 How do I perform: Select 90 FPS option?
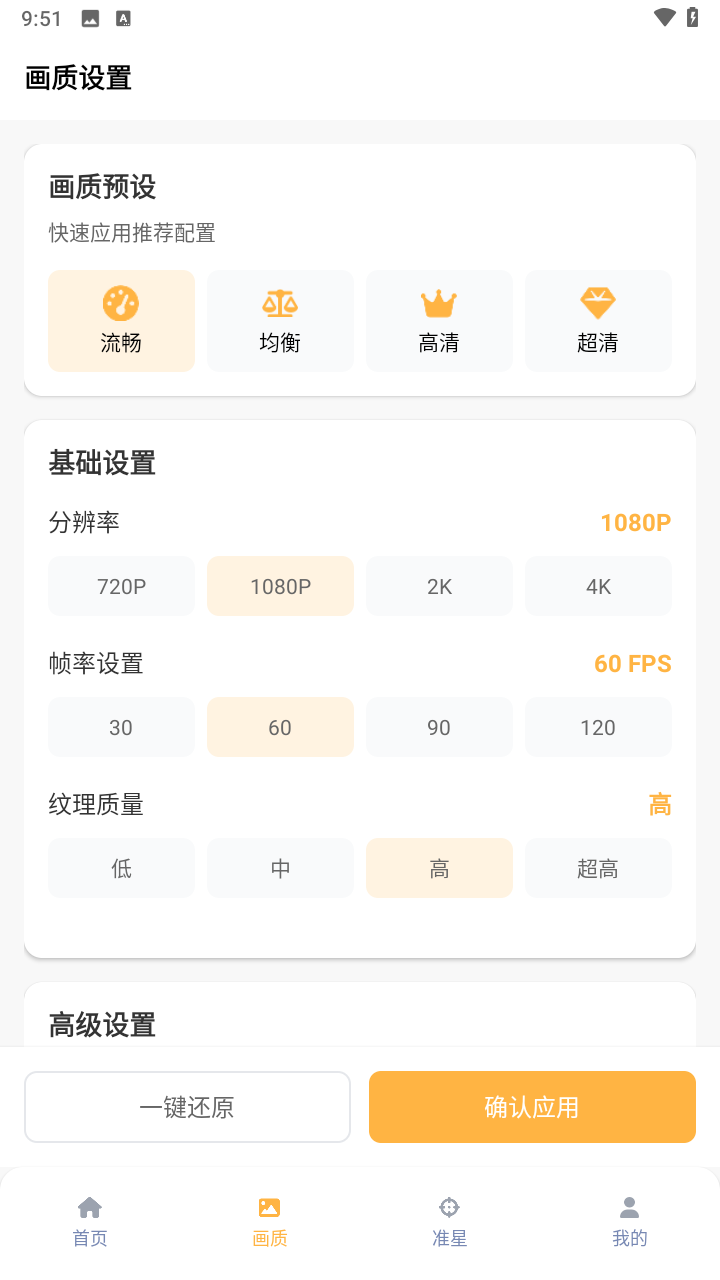439,727
